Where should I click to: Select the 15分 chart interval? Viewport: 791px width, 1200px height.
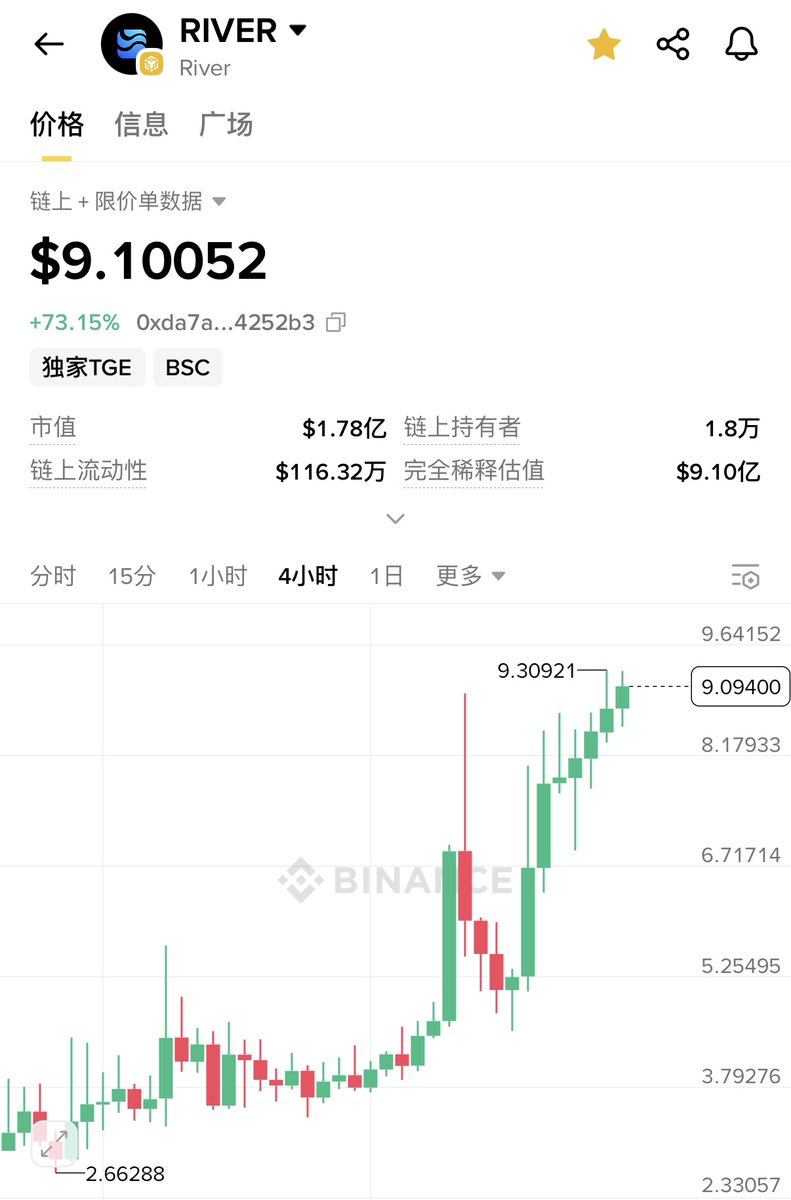132,576
